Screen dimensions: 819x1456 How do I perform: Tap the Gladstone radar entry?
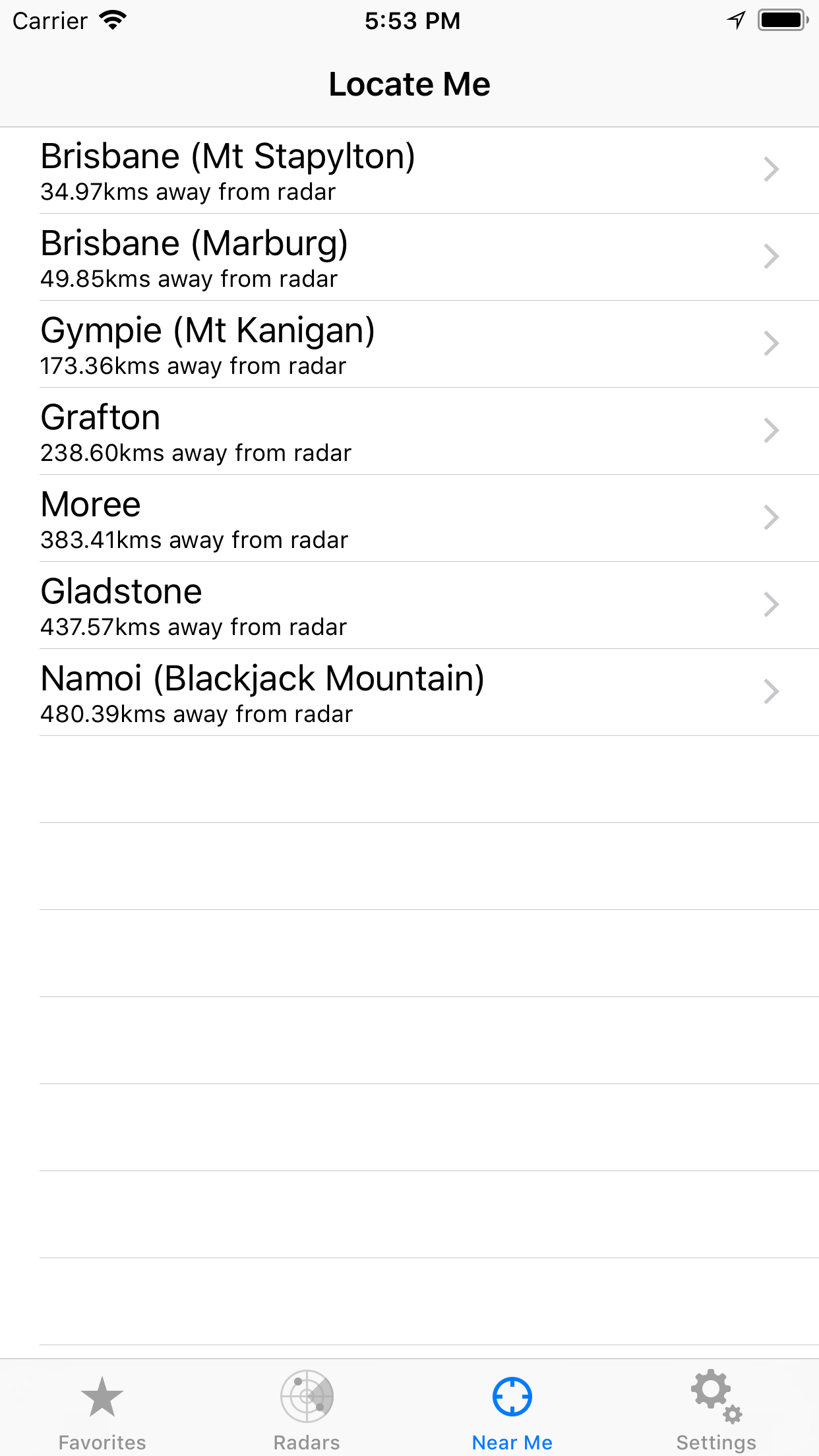pos(409,605)
